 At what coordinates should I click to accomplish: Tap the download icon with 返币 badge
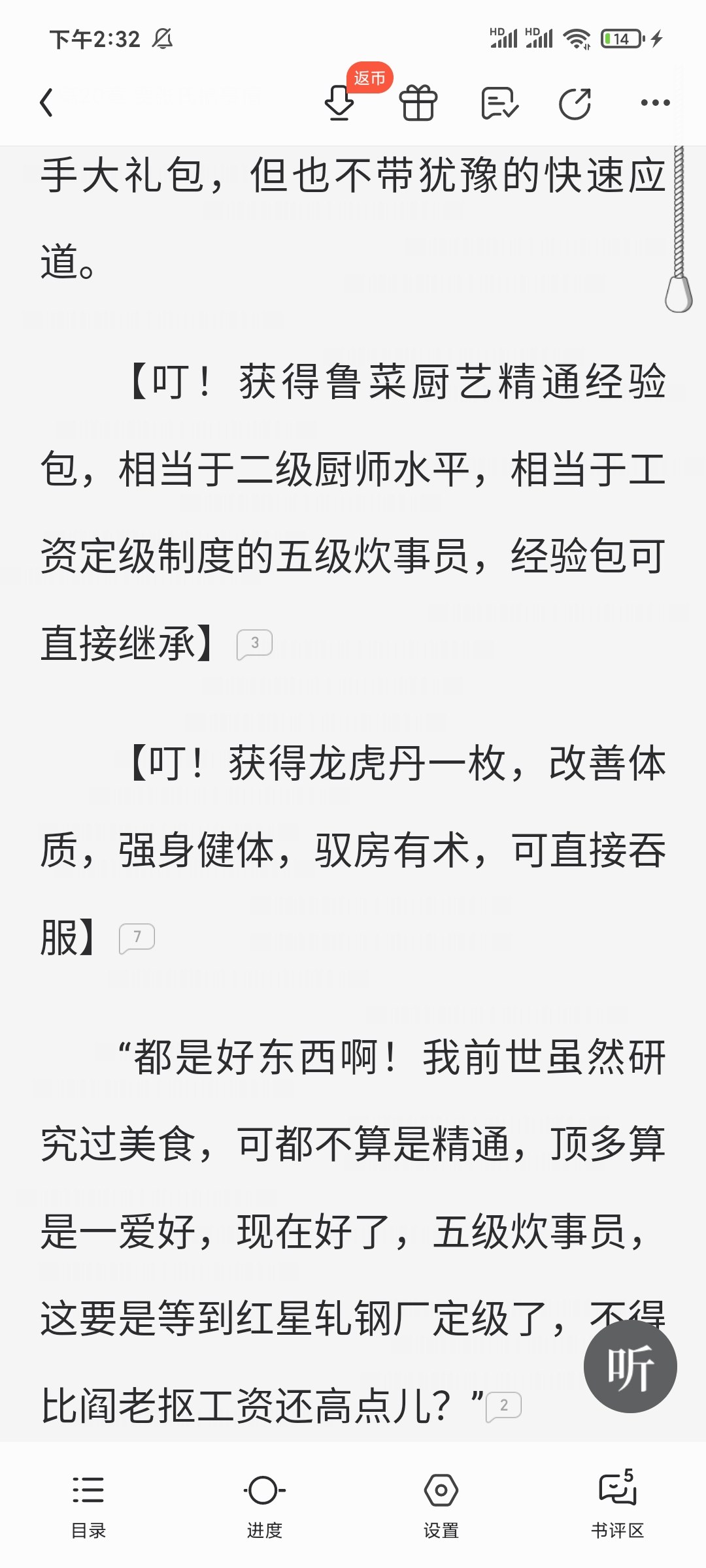coord(340,103)
